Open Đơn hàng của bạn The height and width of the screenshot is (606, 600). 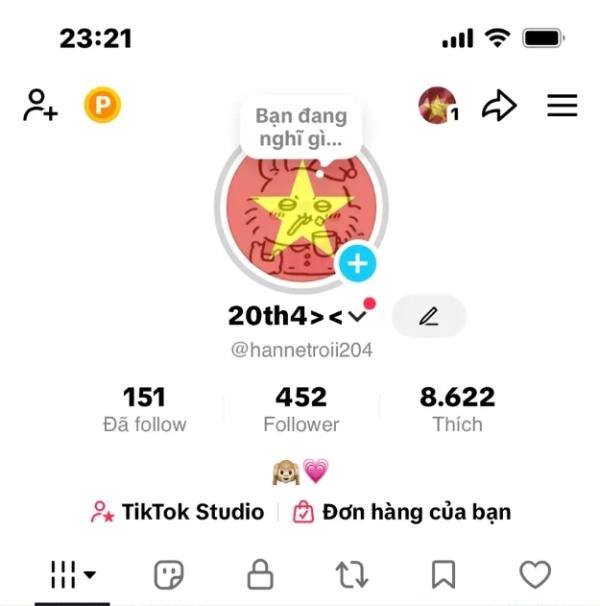point(402,512)
